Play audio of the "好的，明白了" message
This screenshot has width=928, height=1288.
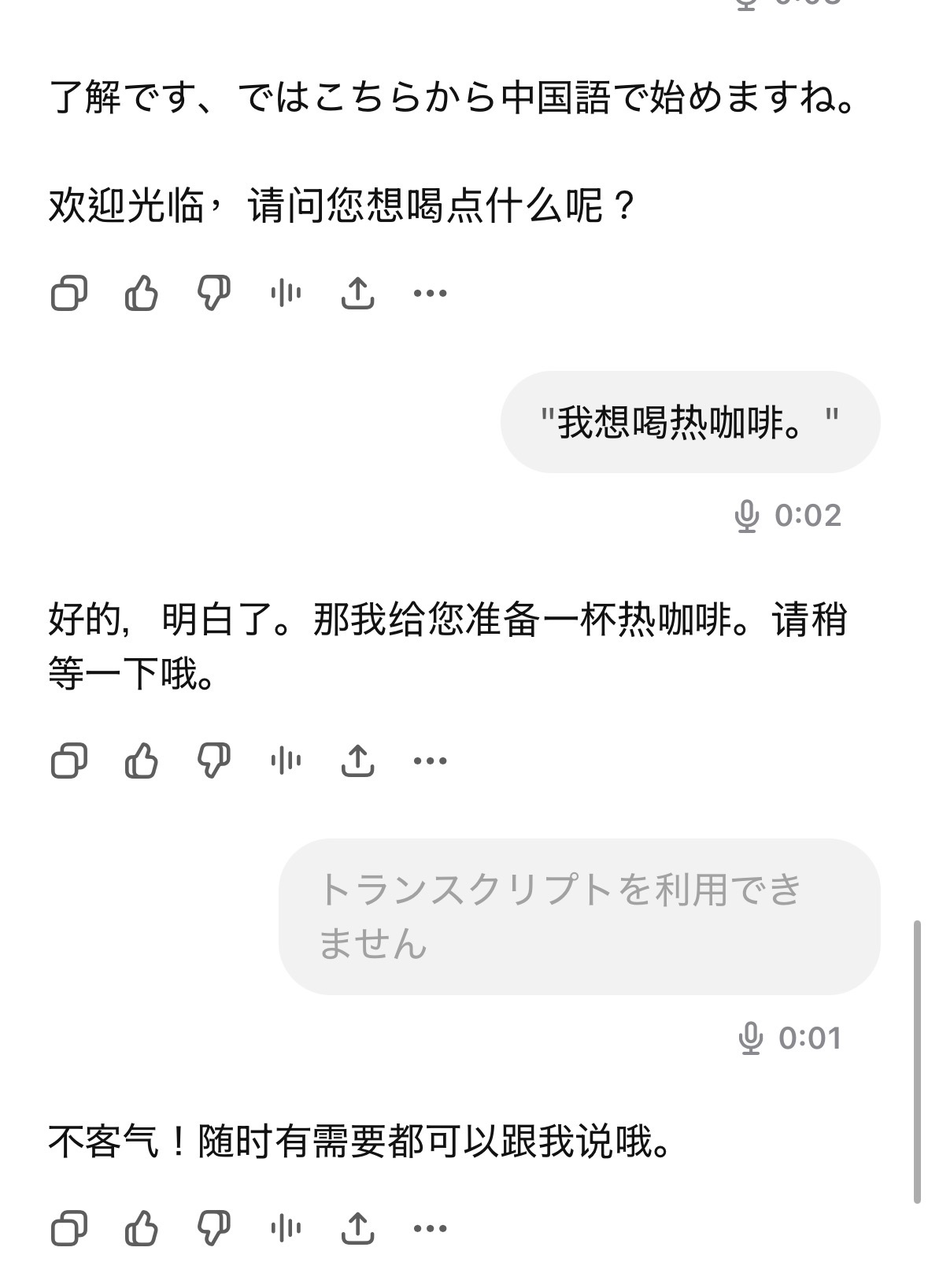[283, 759]
